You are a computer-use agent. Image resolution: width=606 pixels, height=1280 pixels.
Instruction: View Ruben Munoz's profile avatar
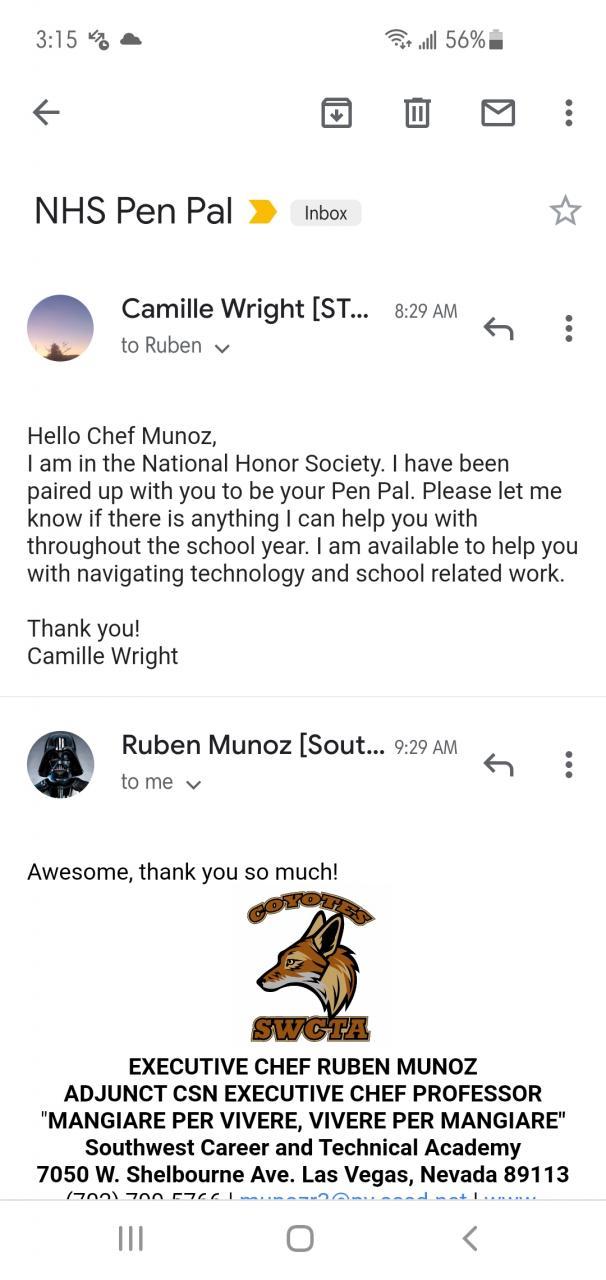pos(60,765)
